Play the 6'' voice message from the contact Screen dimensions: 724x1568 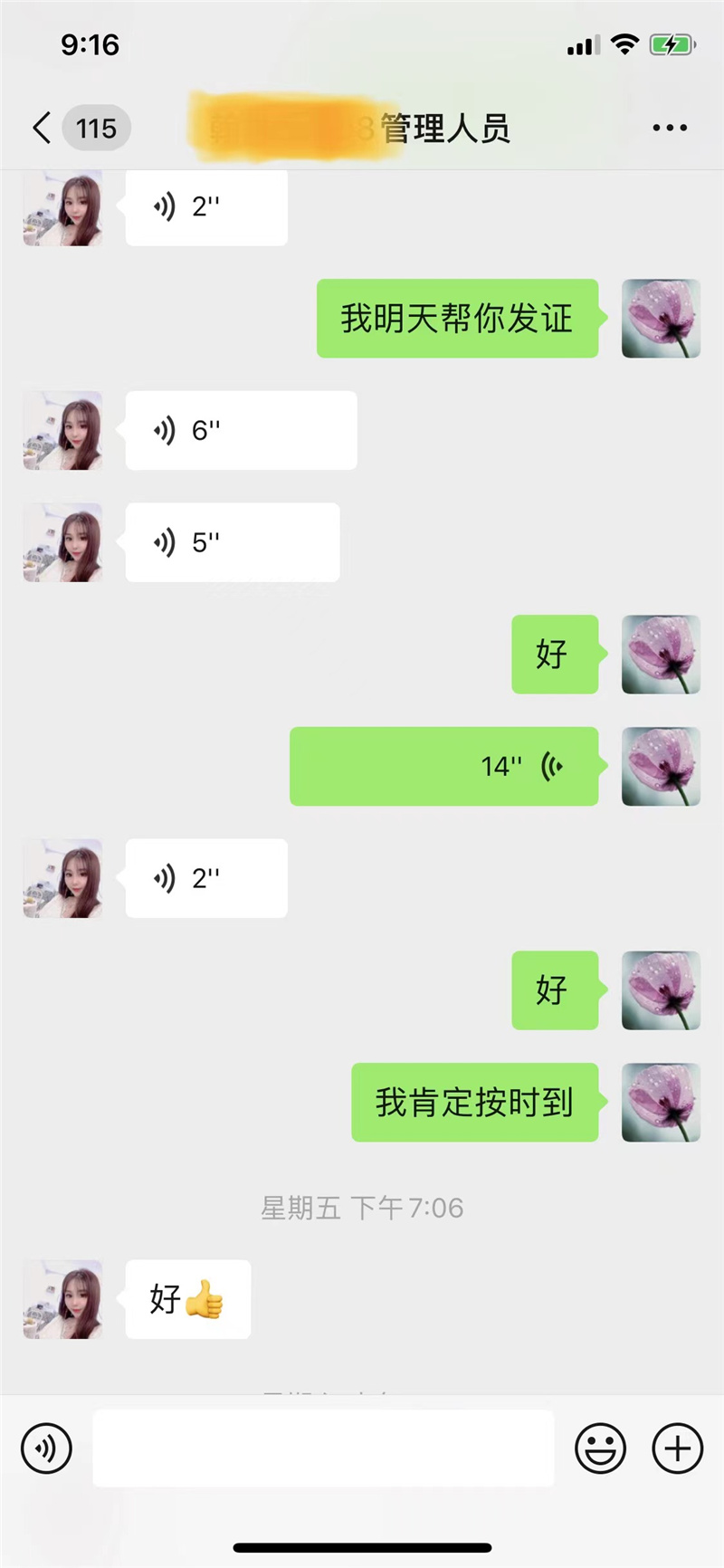click(240, 430)
